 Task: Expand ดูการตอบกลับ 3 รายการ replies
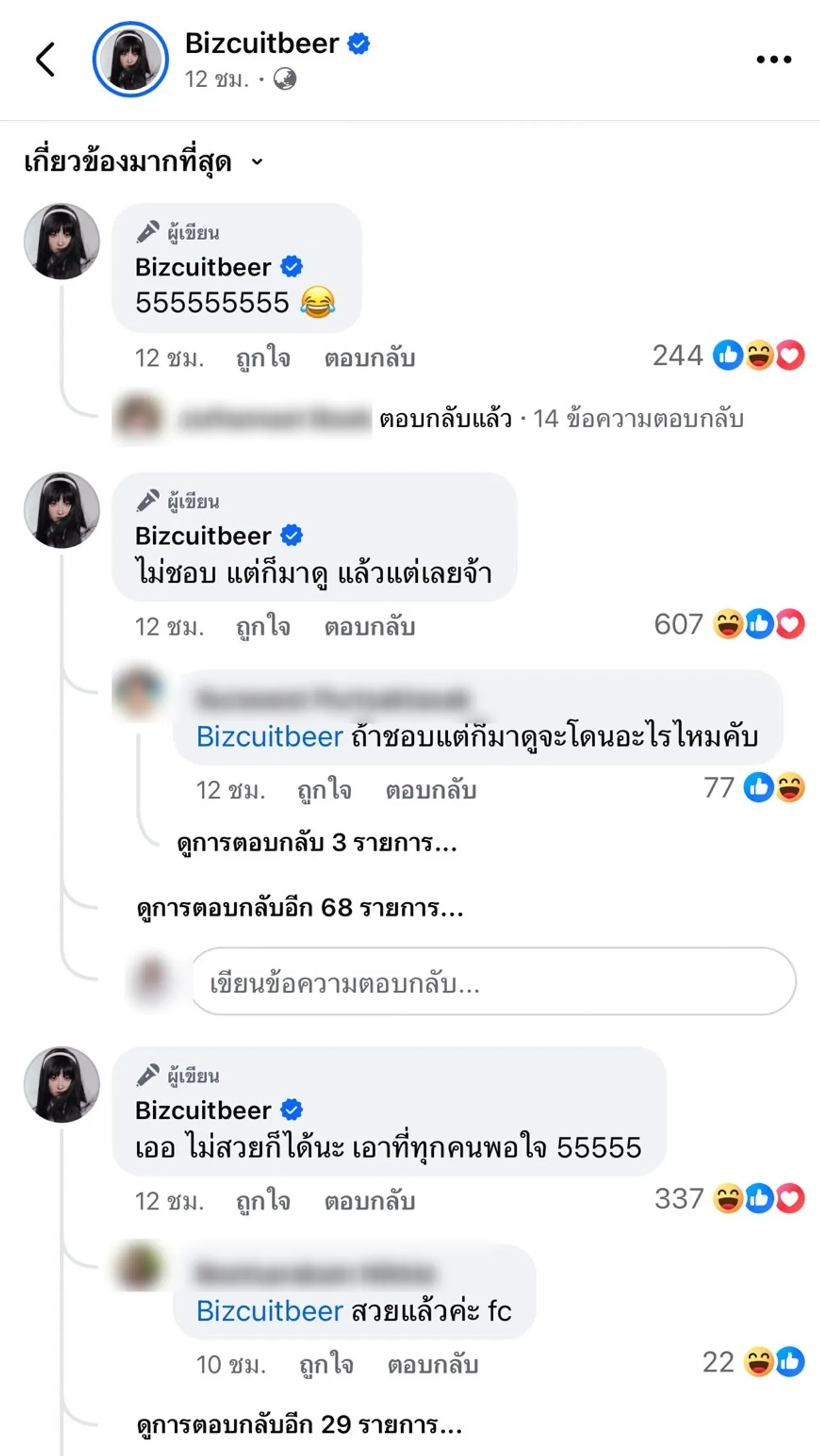315,843
